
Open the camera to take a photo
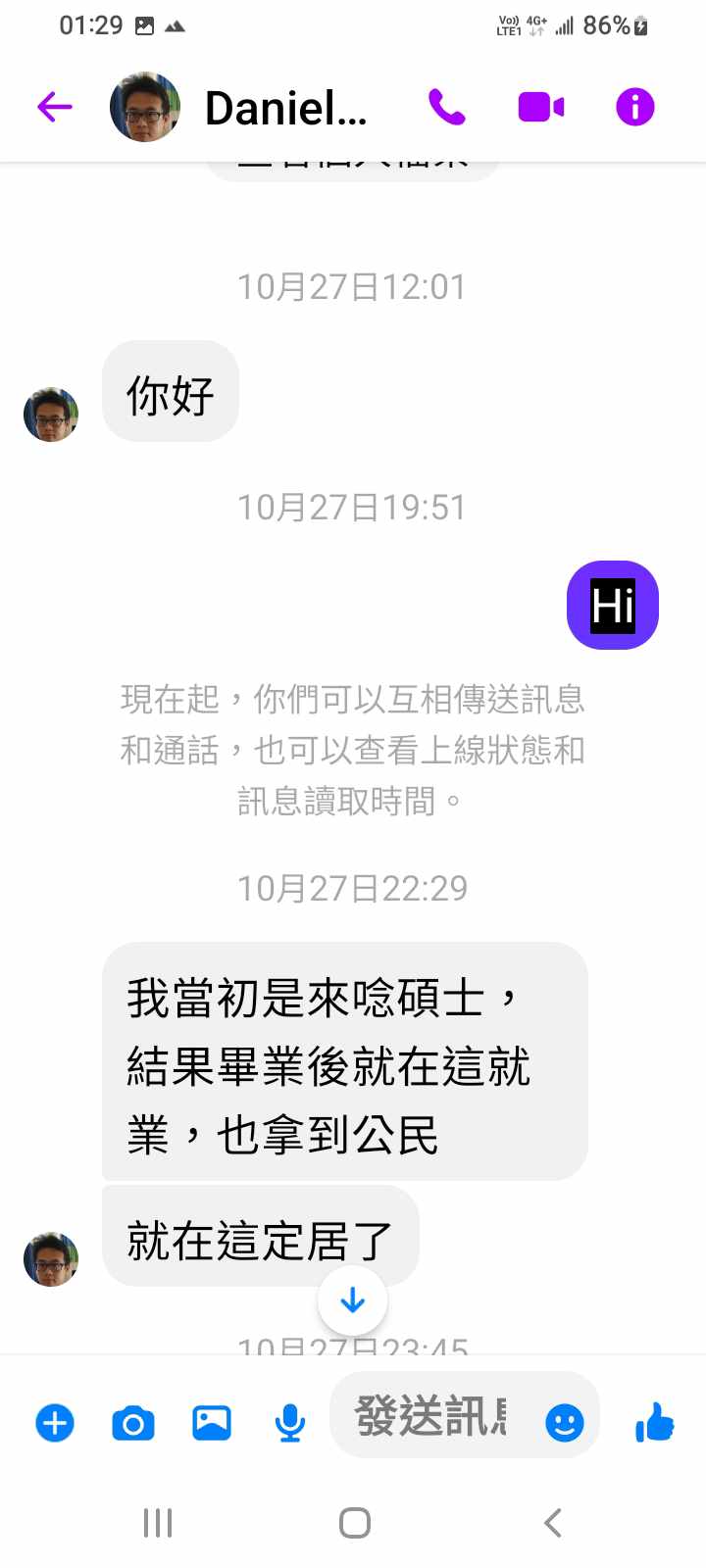(x=133, y=1422)
